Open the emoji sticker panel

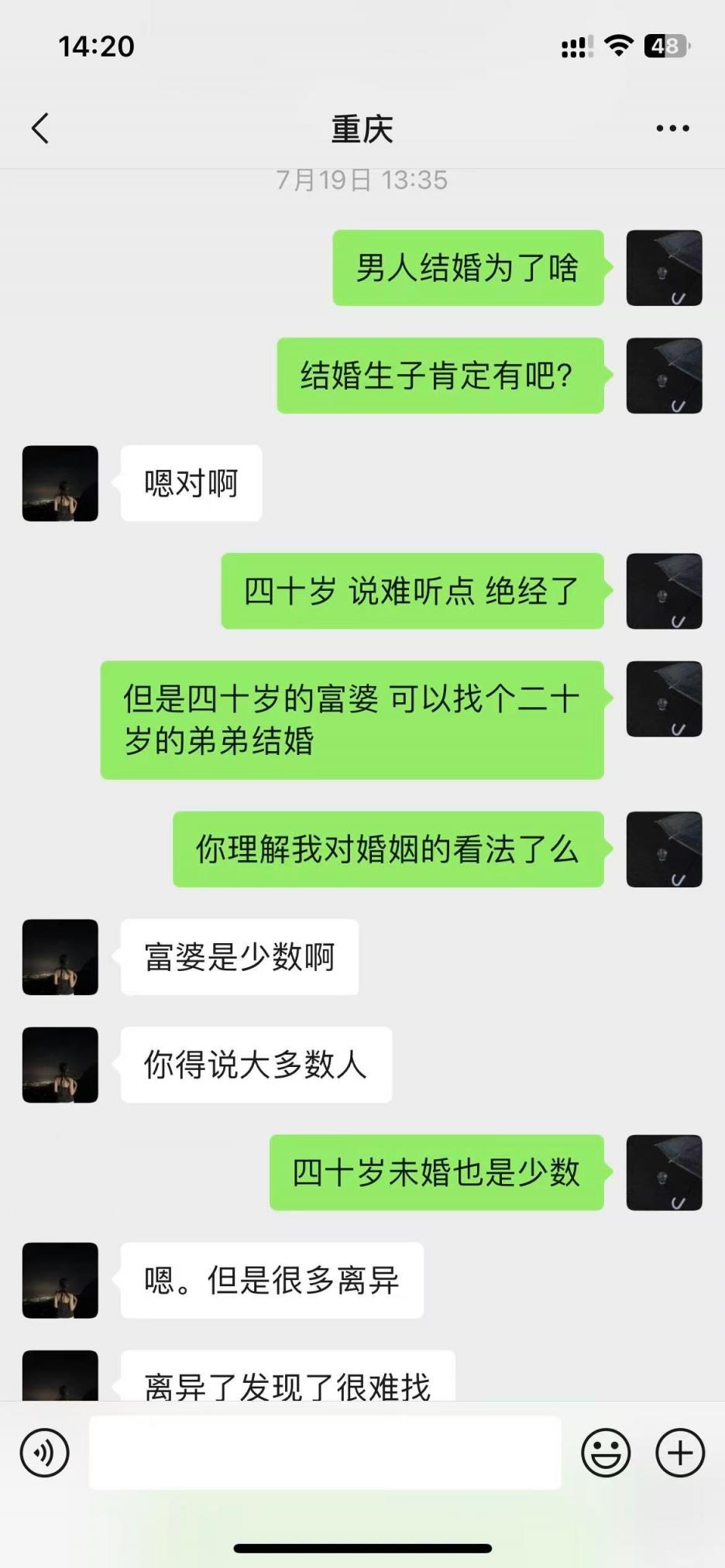(606, 1453)
